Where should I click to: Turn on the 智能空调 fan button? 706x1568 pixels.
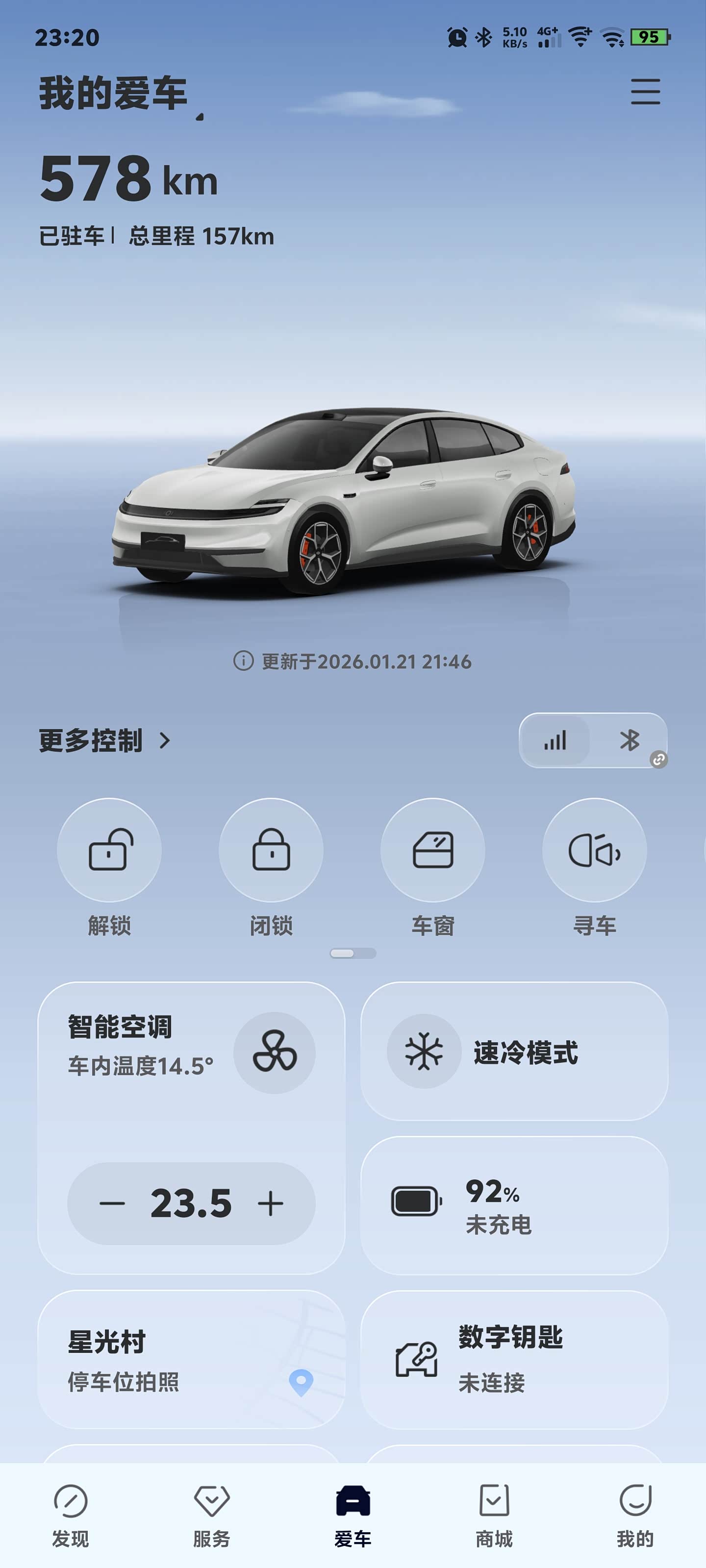(275, 1053)
